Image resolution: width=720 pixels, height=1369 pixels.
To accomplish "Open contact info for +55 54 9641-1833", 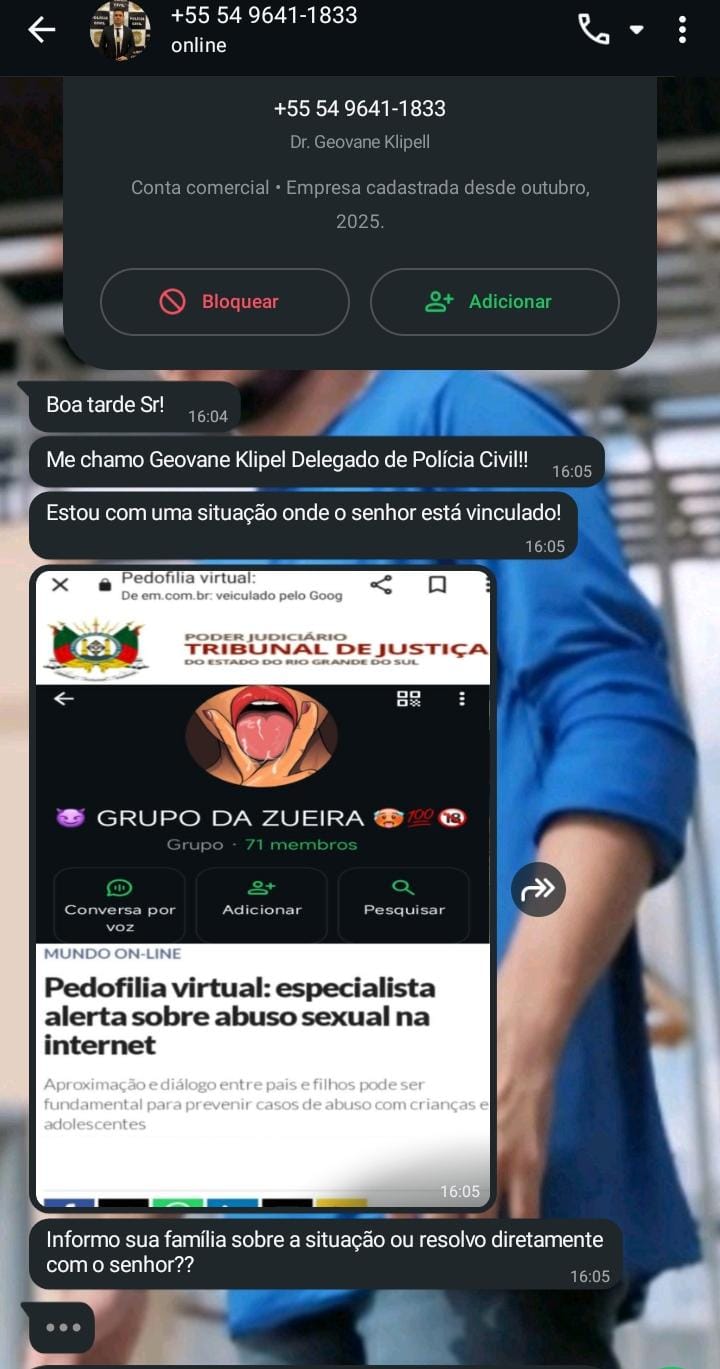I will [264, 29].
